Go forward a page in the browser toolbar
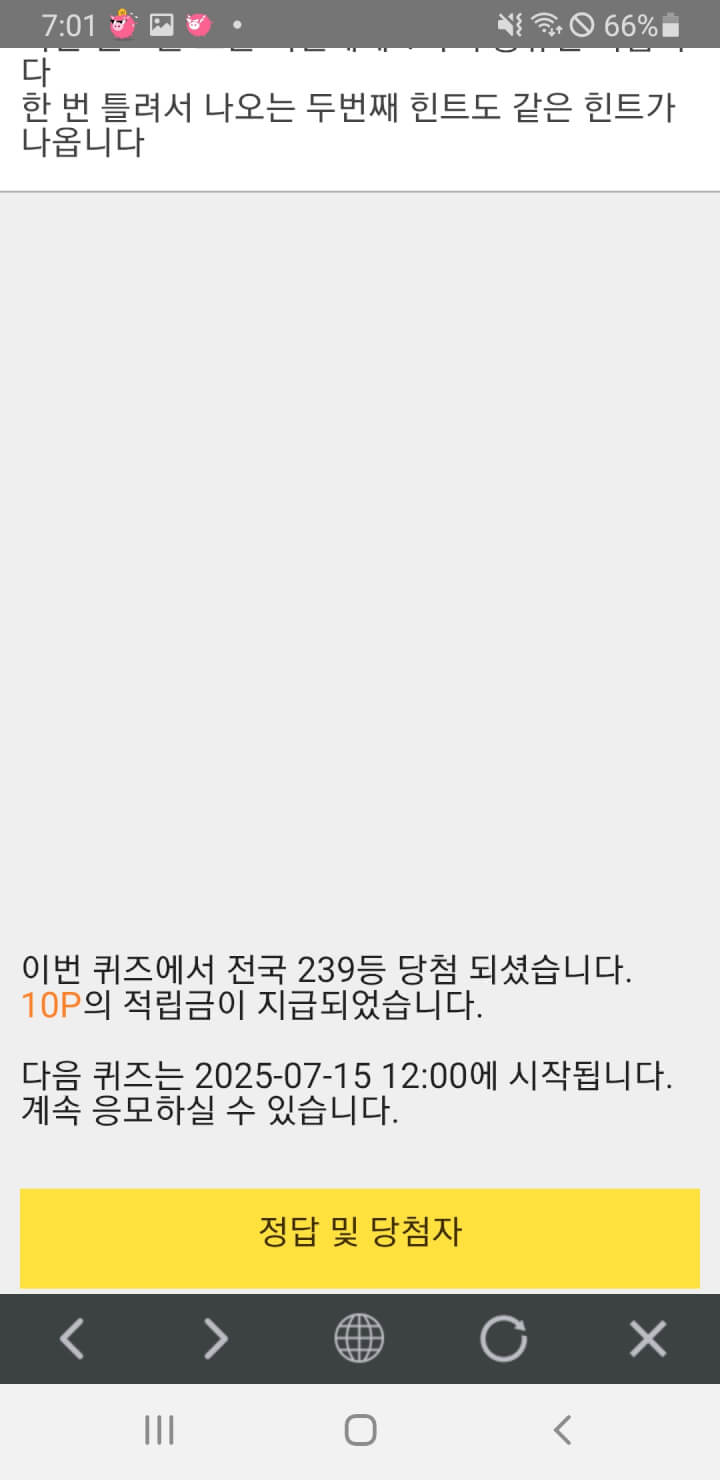This screenshot has width=720, height=1480. 216,1338
